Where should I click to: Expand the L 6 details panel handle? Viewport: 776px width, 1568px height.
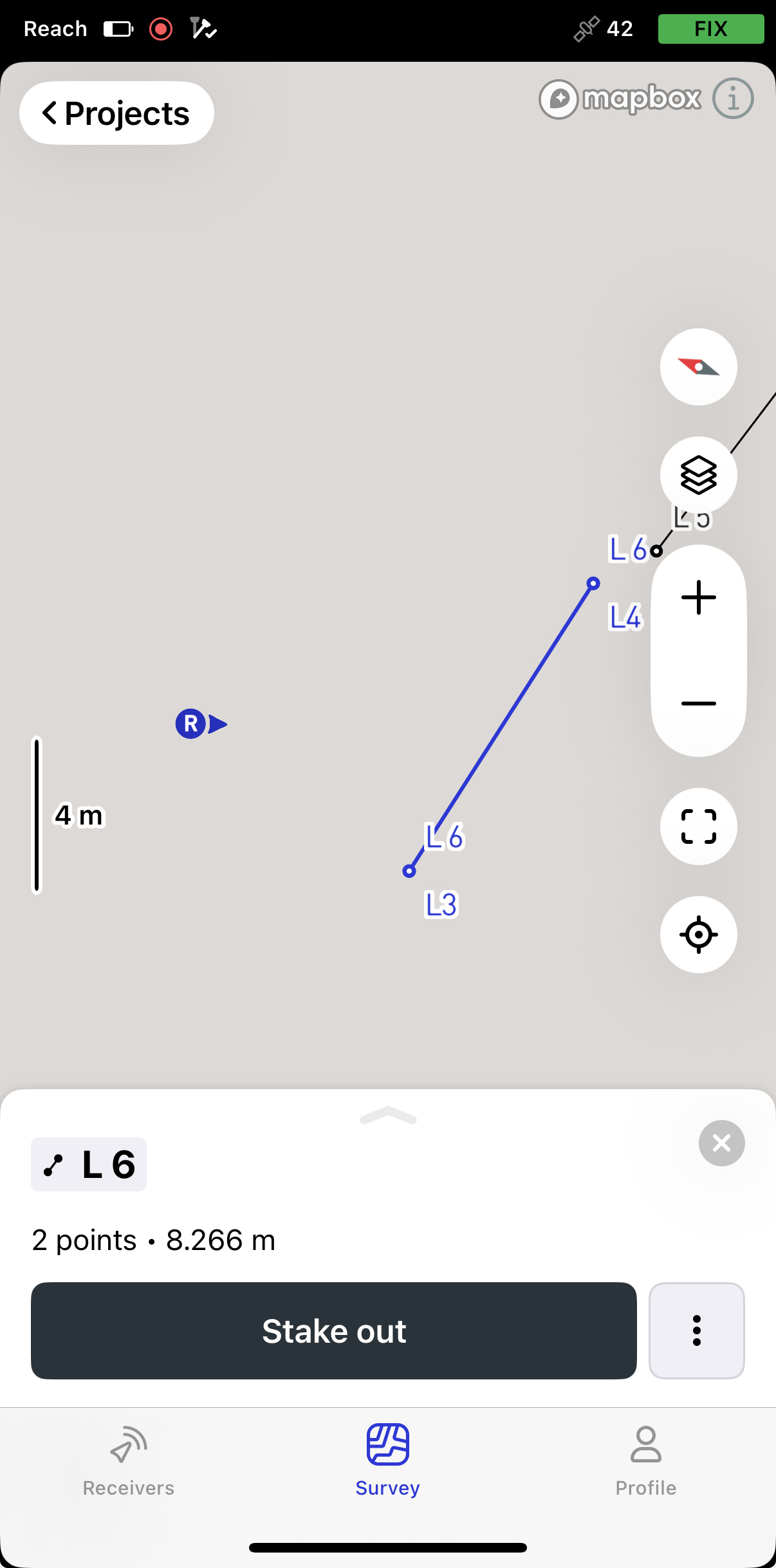point(388,1115)
